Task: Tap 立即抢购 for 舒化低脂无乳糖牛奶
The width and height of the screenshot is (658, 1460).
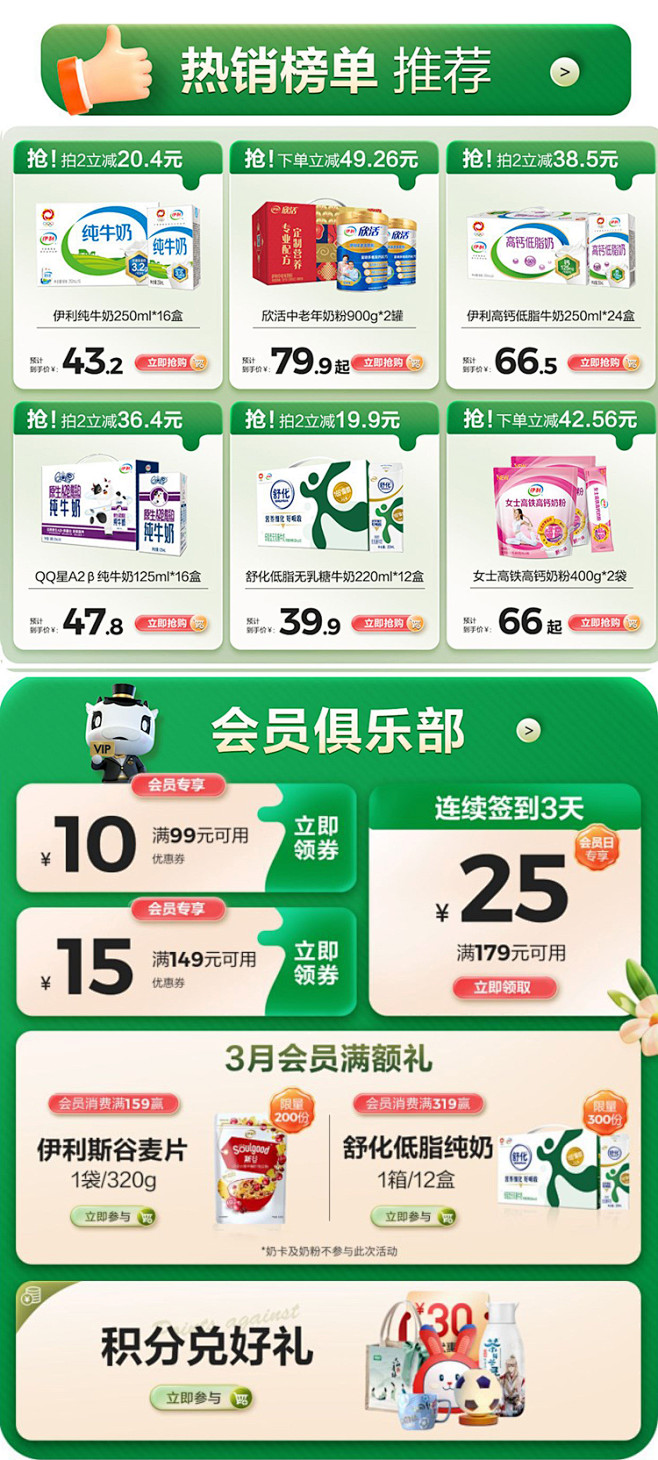Action: tap(388, 623)
